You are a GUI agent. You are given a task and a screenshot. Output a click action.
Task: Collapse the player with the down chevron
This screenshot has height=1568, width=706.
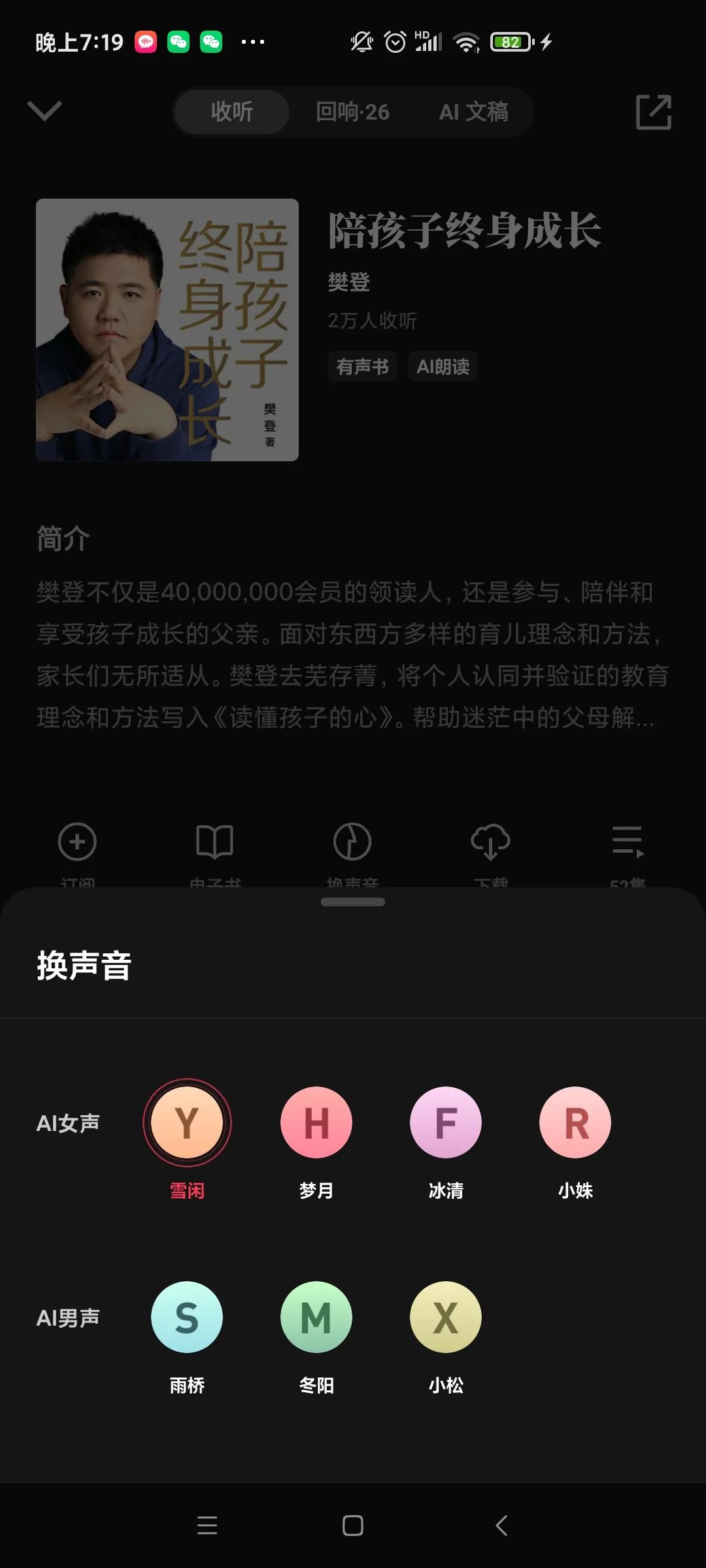pos(44,110)
